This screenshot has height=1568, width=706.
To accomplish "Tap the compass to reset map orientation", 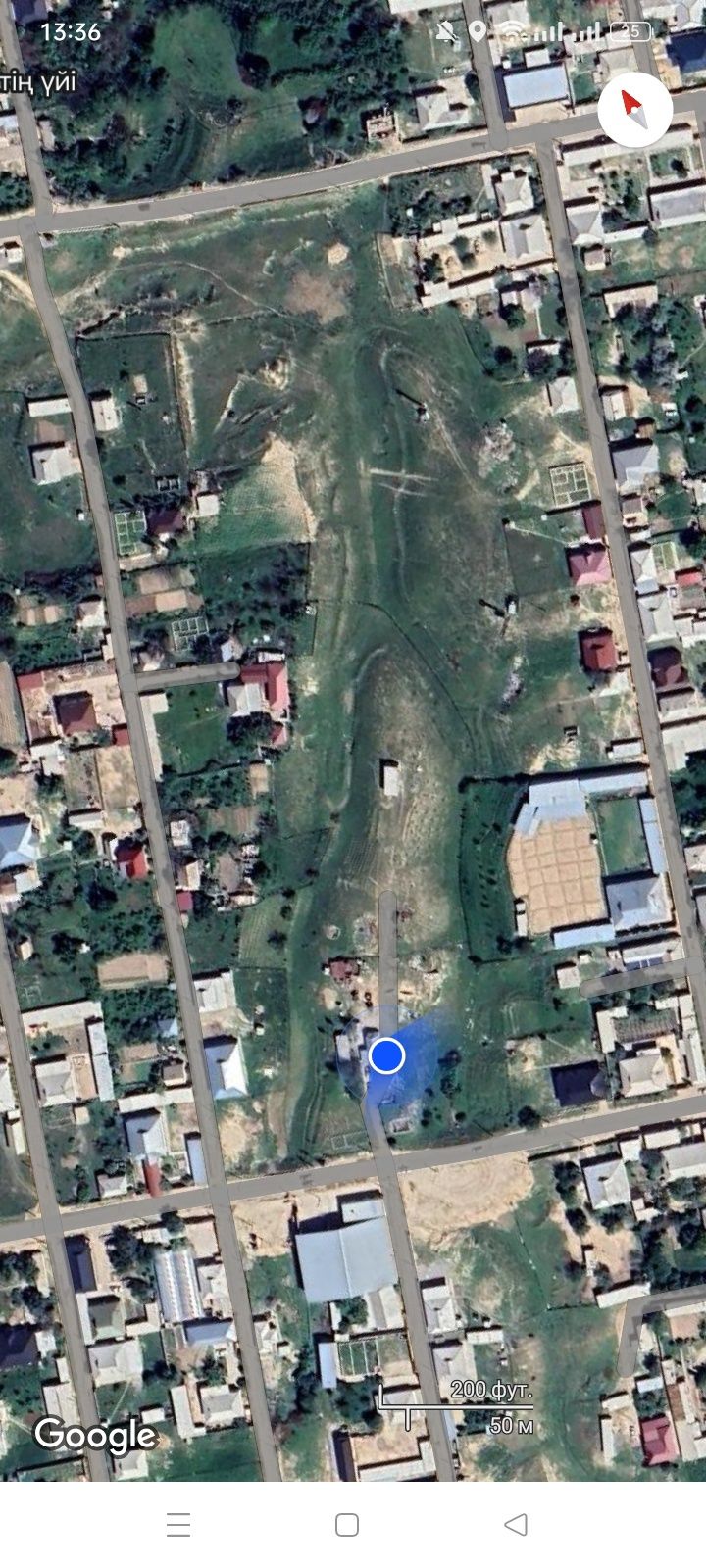I will click(634, 110).
